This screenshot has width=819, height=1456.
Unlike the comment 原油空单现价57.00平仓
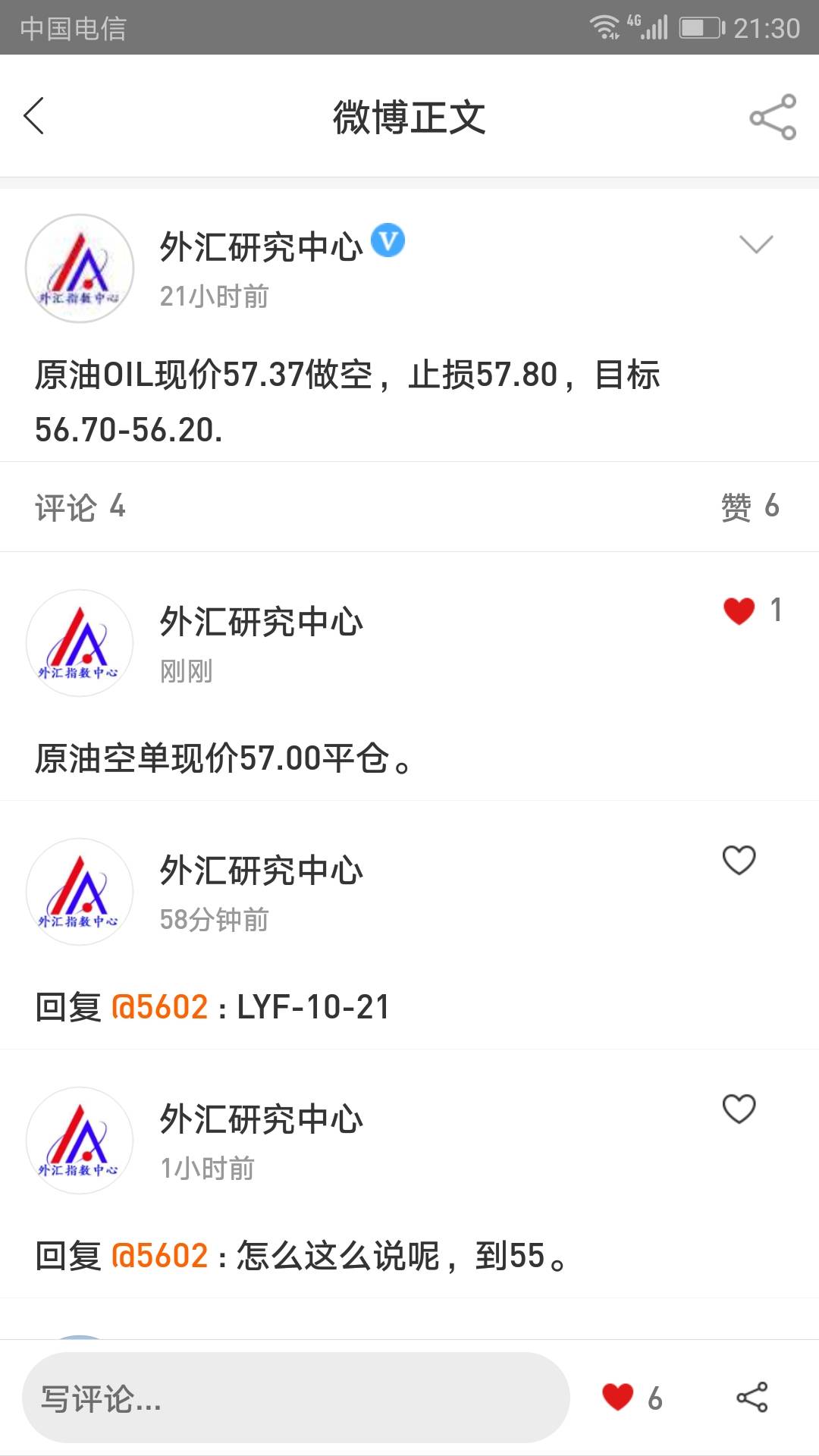click(x=739, y=610)
